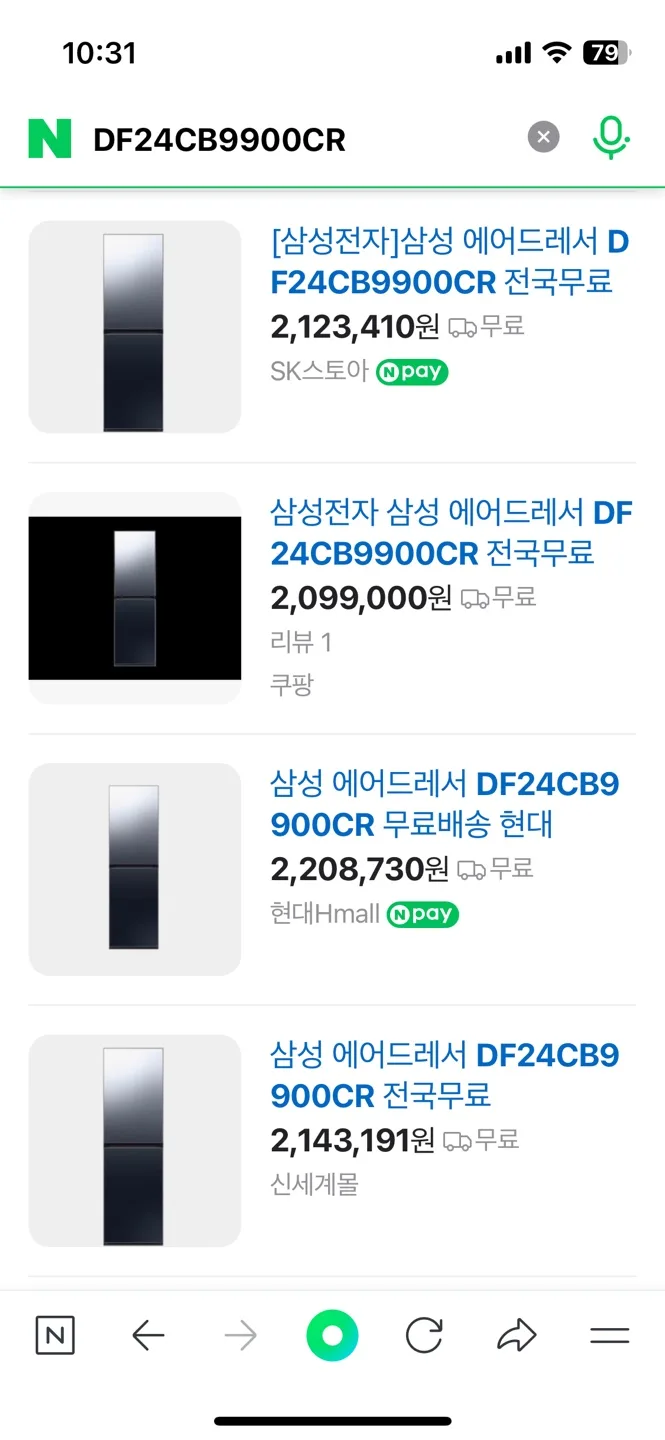Tap the green circle Greendot button
Image resolution: width=665 pixels, height=1440 pixels.
coord(332,1335)
